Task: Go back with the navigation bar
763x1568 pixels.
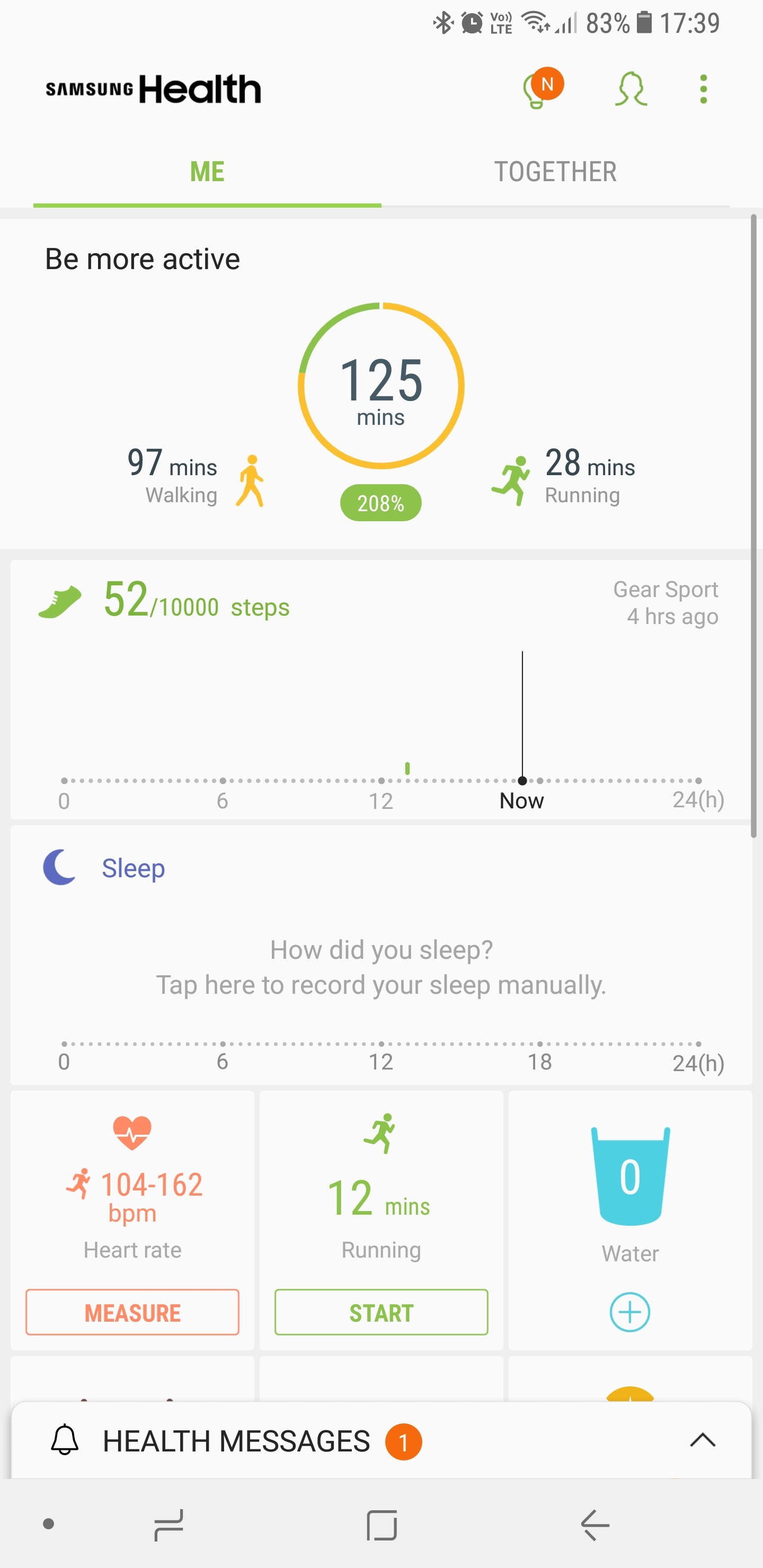Action: [x=595, y=1525]
